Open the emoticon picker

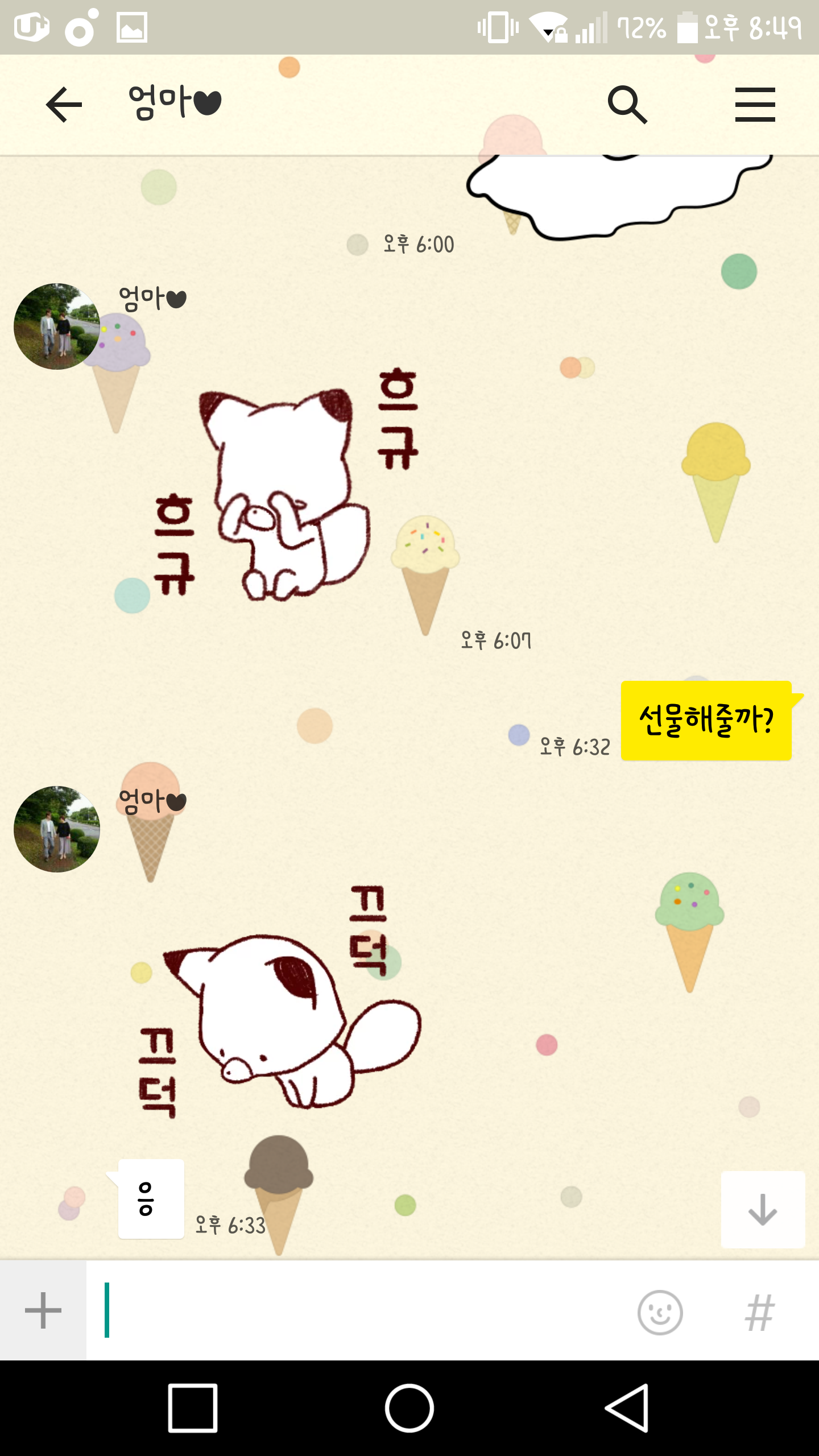tap(660, 1312)
